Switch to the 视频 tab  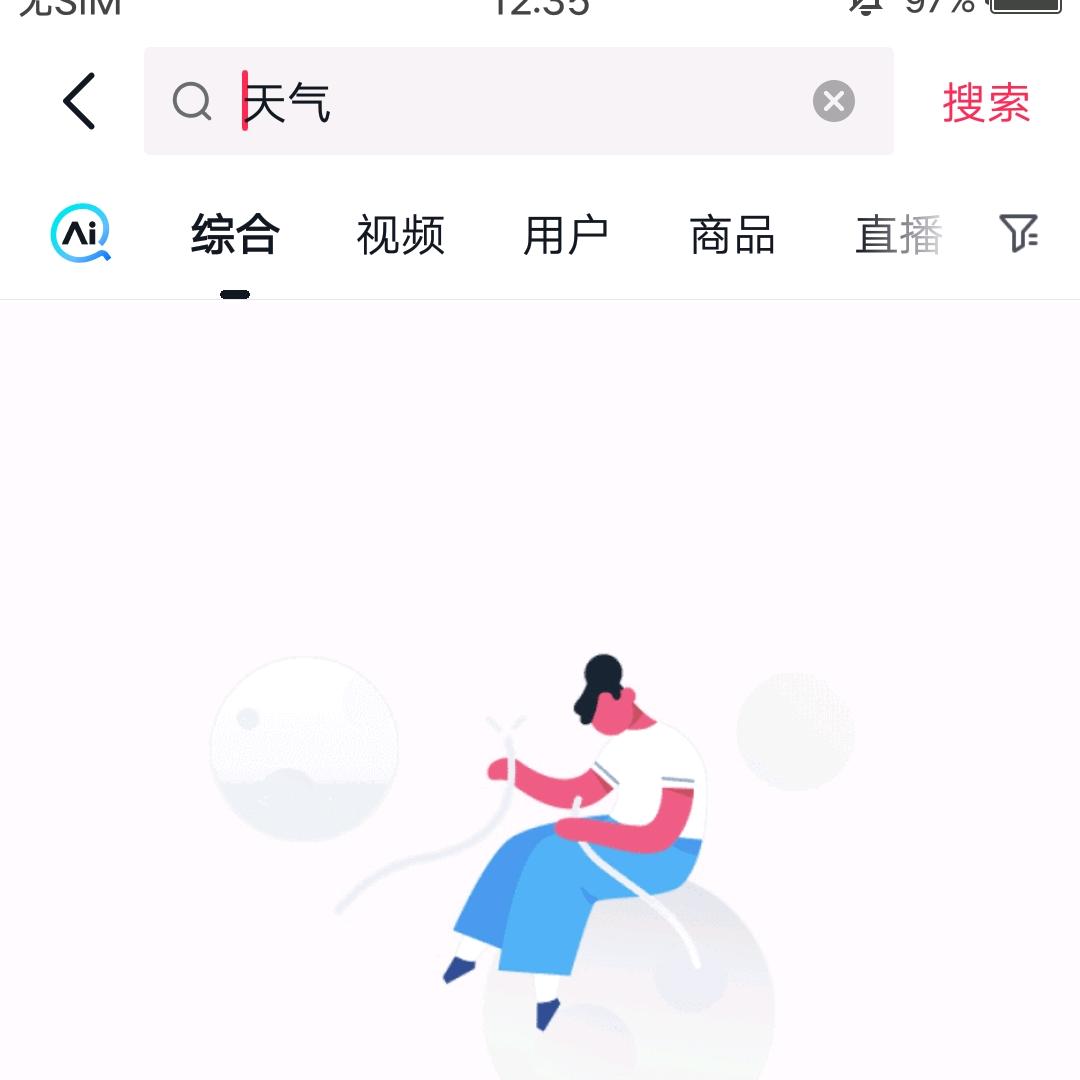click(x=400, y=236)
